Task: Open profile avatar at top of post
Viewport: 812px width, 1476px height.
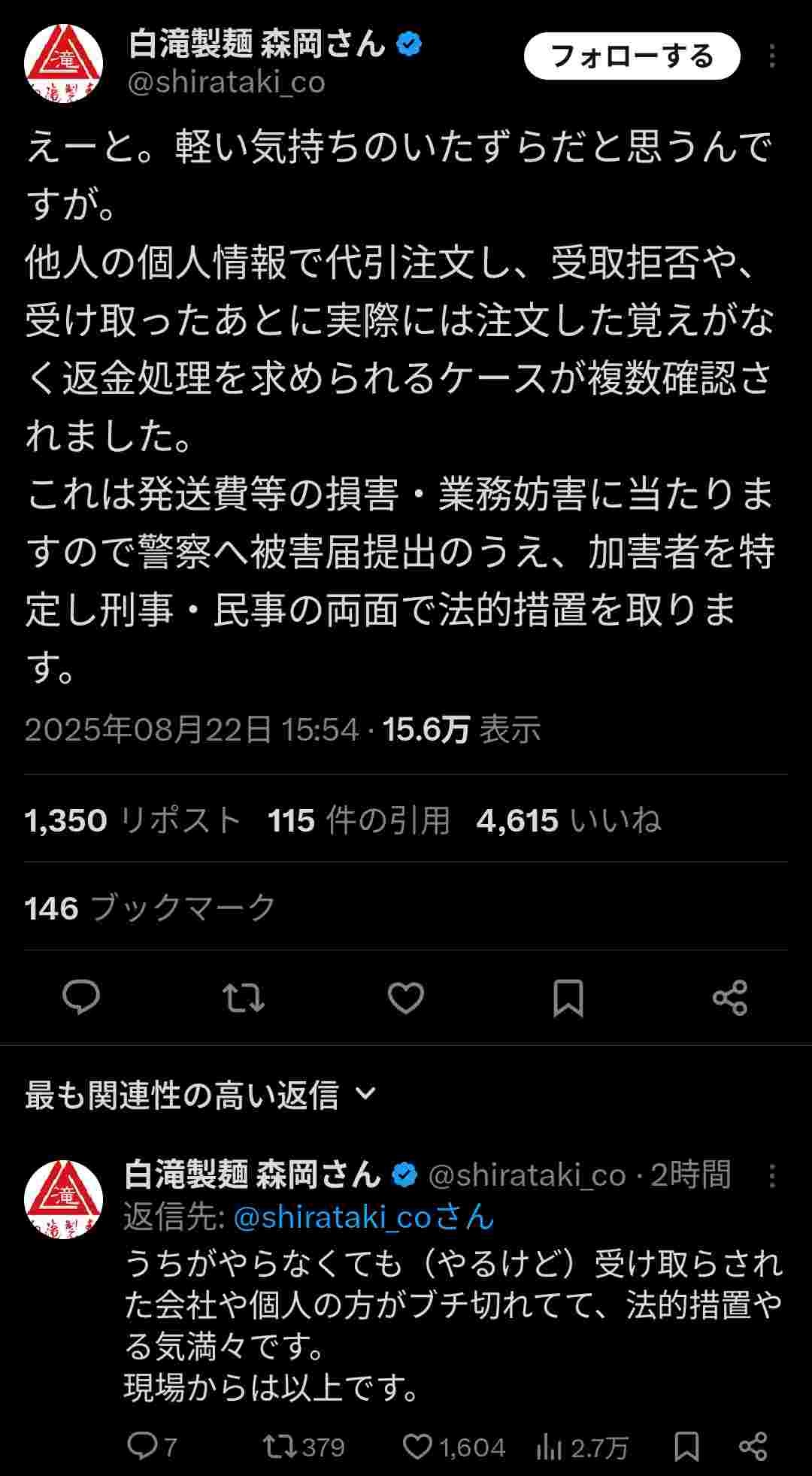Action: pyautogui.click(x=63, y=63)
